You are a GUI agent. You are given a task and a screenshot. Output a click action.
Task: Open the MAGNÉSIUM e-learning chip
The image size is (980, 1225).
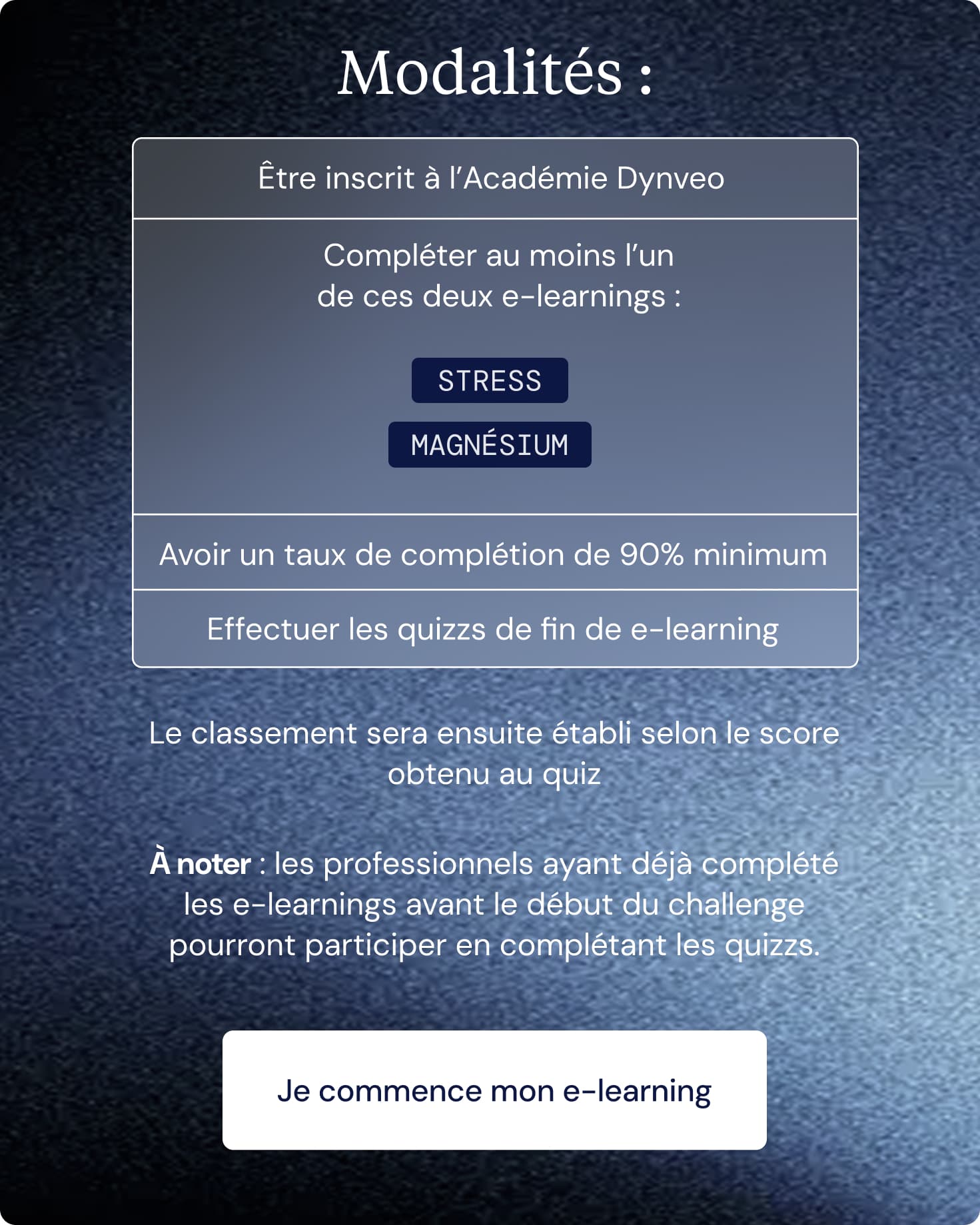490,444
